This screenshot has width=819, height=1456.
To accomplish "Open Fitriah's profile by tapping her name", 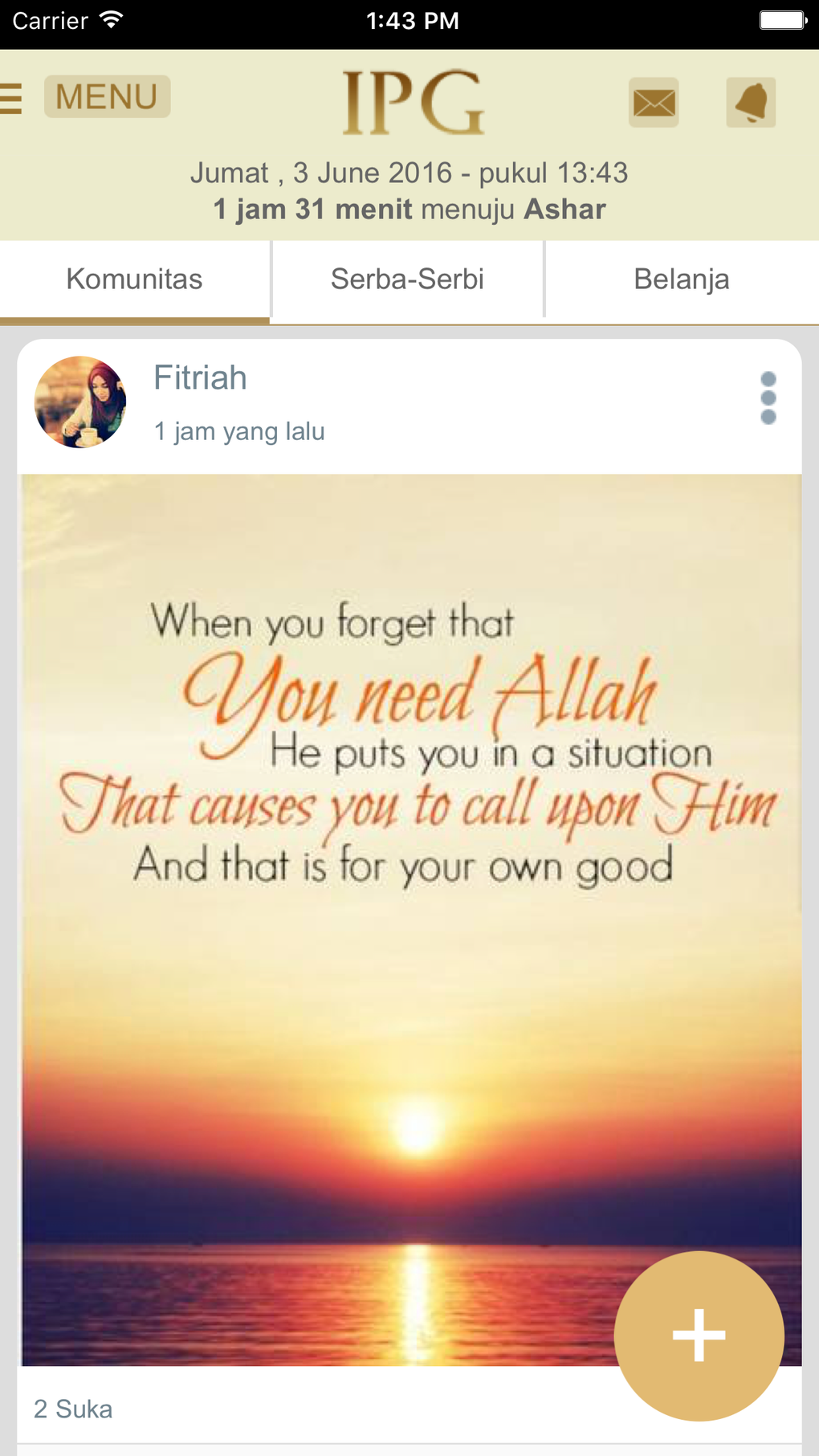I will tap(201, 377).
